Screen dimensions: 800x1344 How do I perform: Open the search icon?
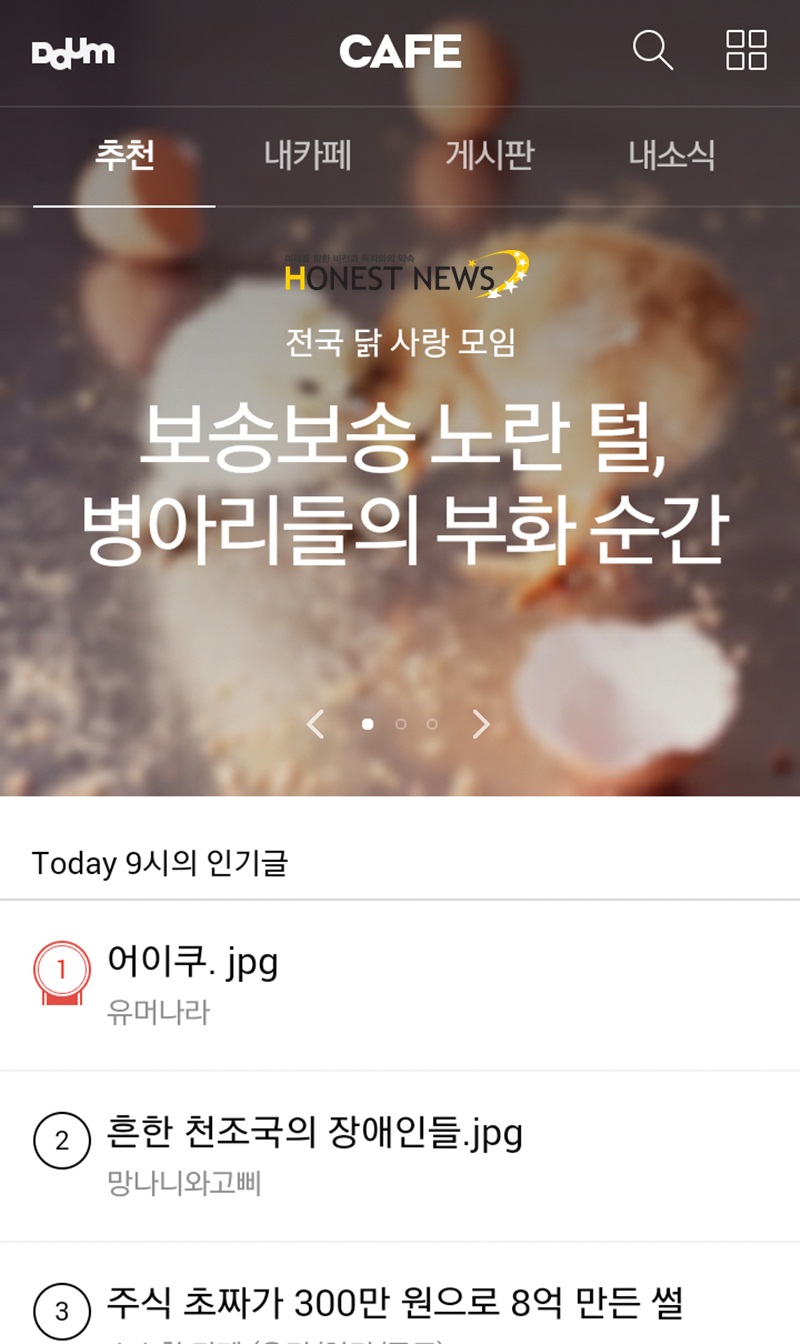pyautogui.click(x=652, y=50)
